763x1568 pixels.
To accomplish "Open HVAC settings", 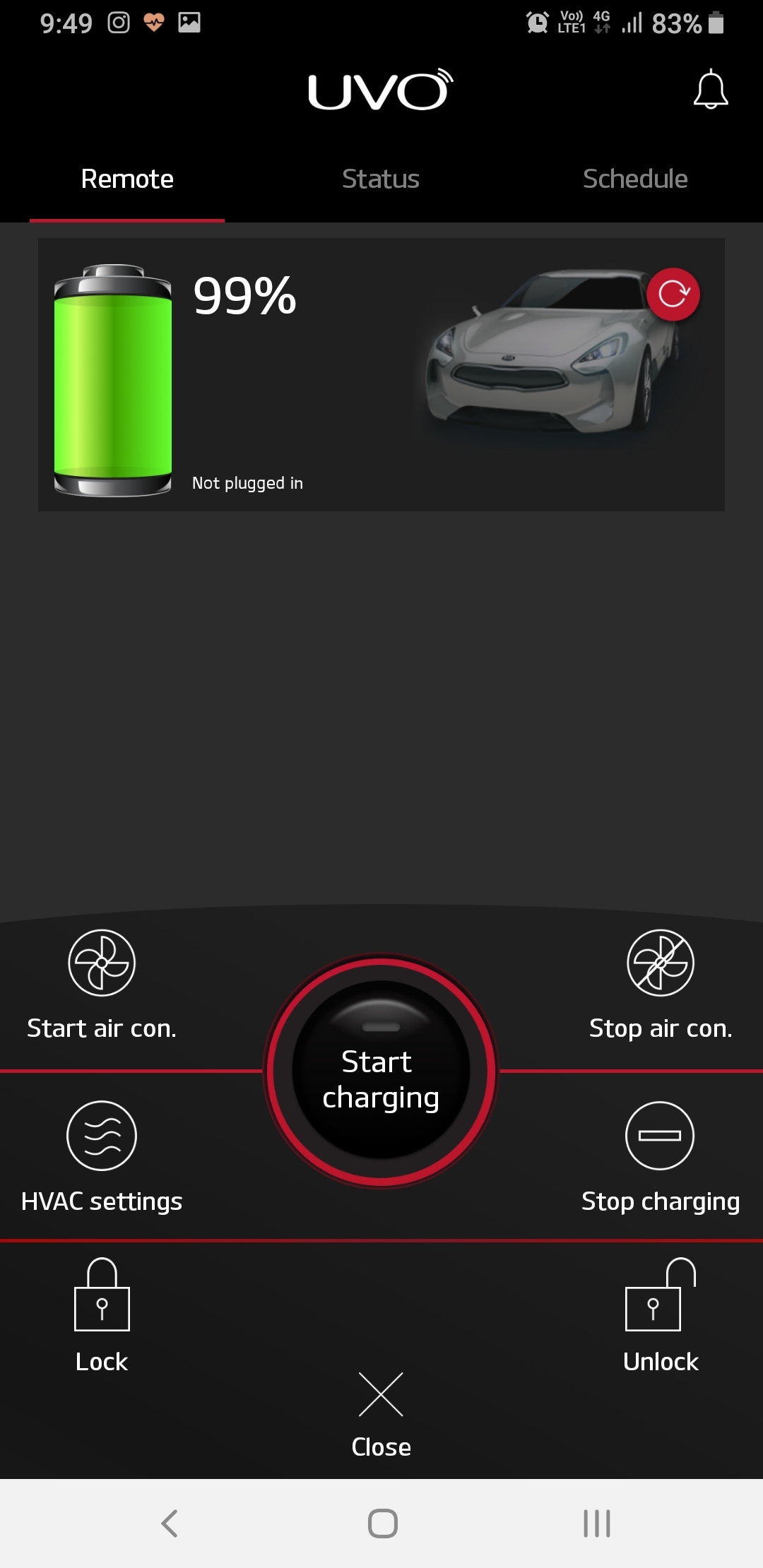I will pos(102,1157).
